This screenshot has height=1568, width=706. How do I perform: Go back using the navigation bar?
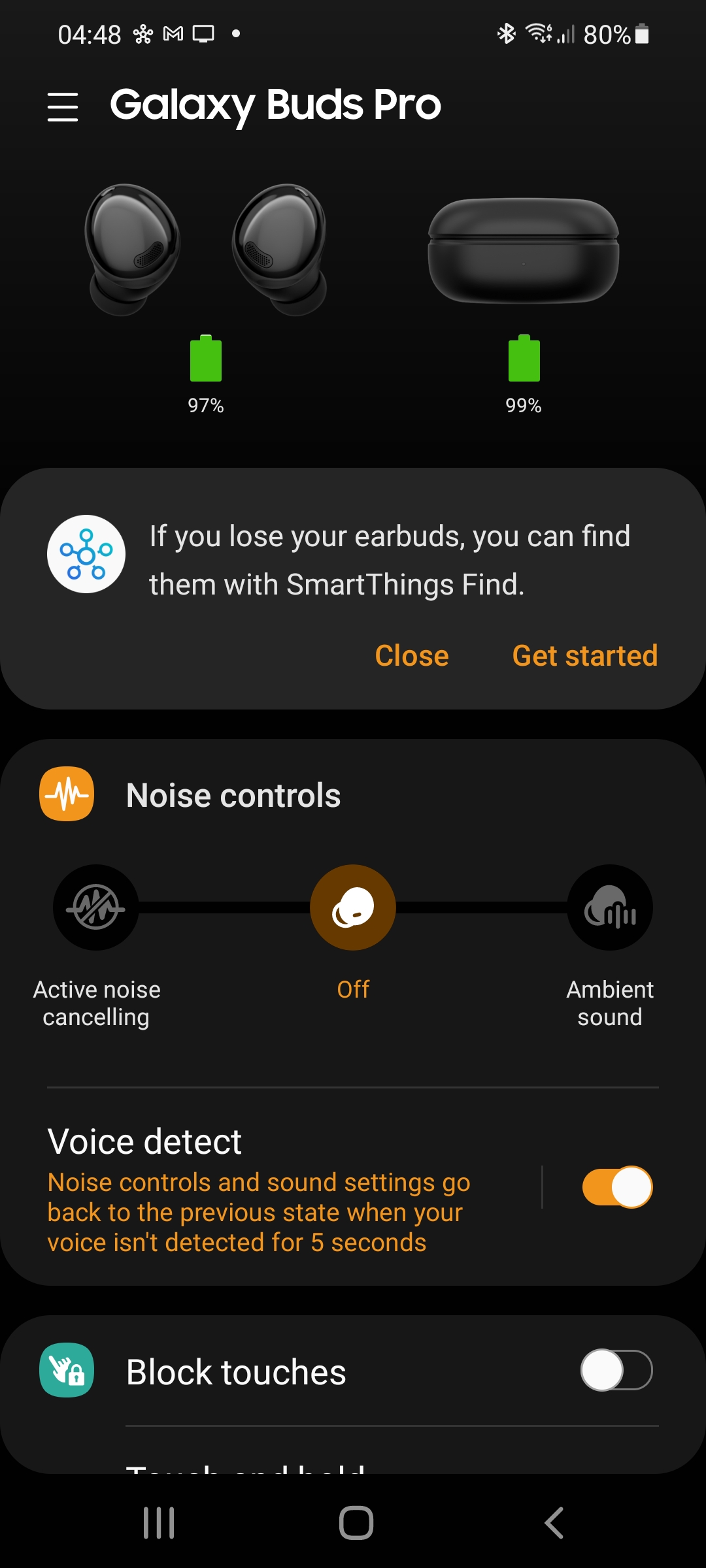click(554, 1523)
